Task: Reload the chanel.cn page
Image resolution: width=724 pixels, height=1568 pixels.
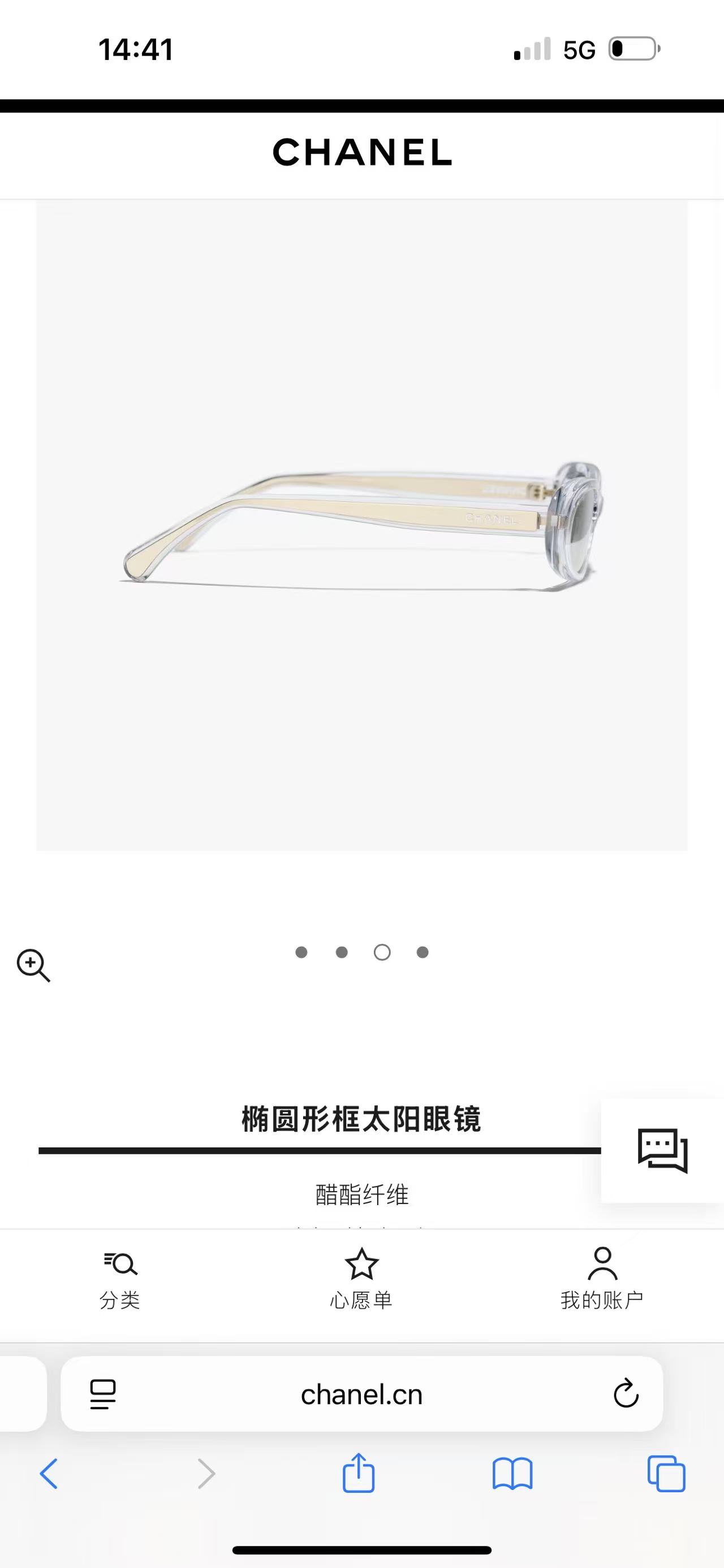Action: pos(626,1394)
